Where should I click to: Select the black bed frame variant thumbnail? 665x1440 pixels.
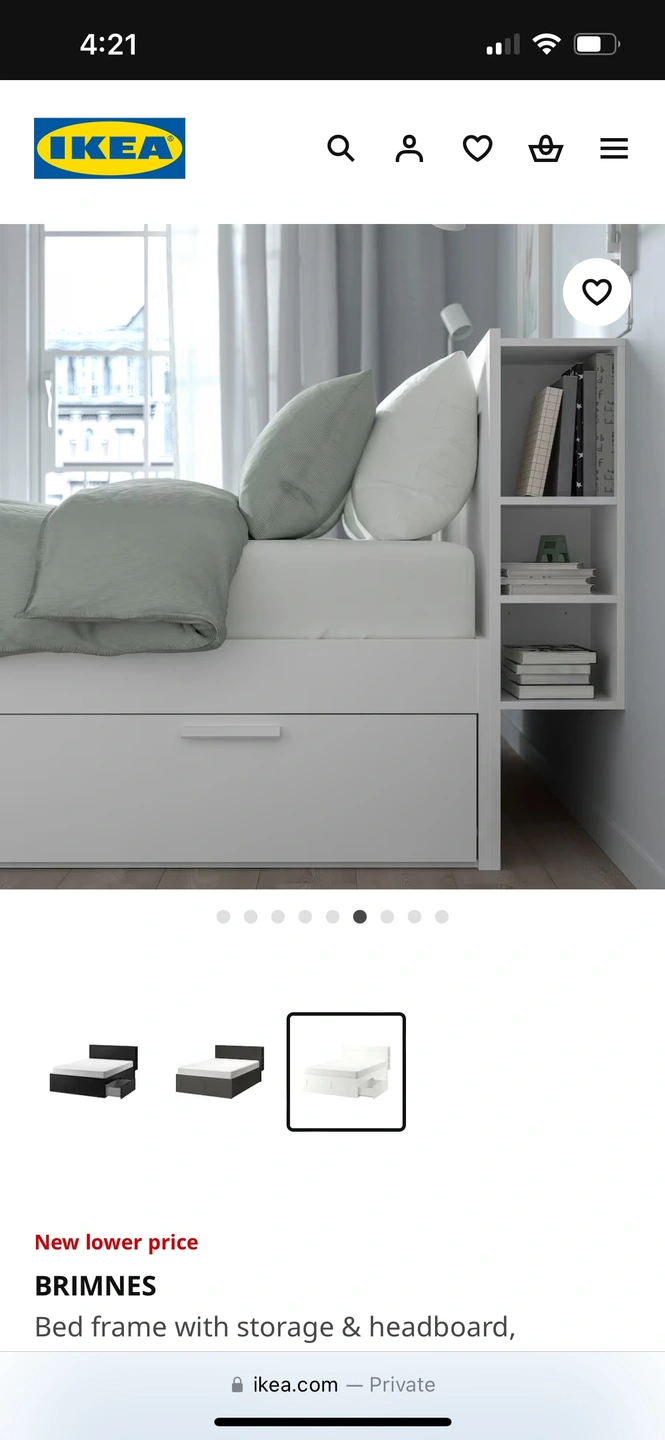(x=93, y=1071)
